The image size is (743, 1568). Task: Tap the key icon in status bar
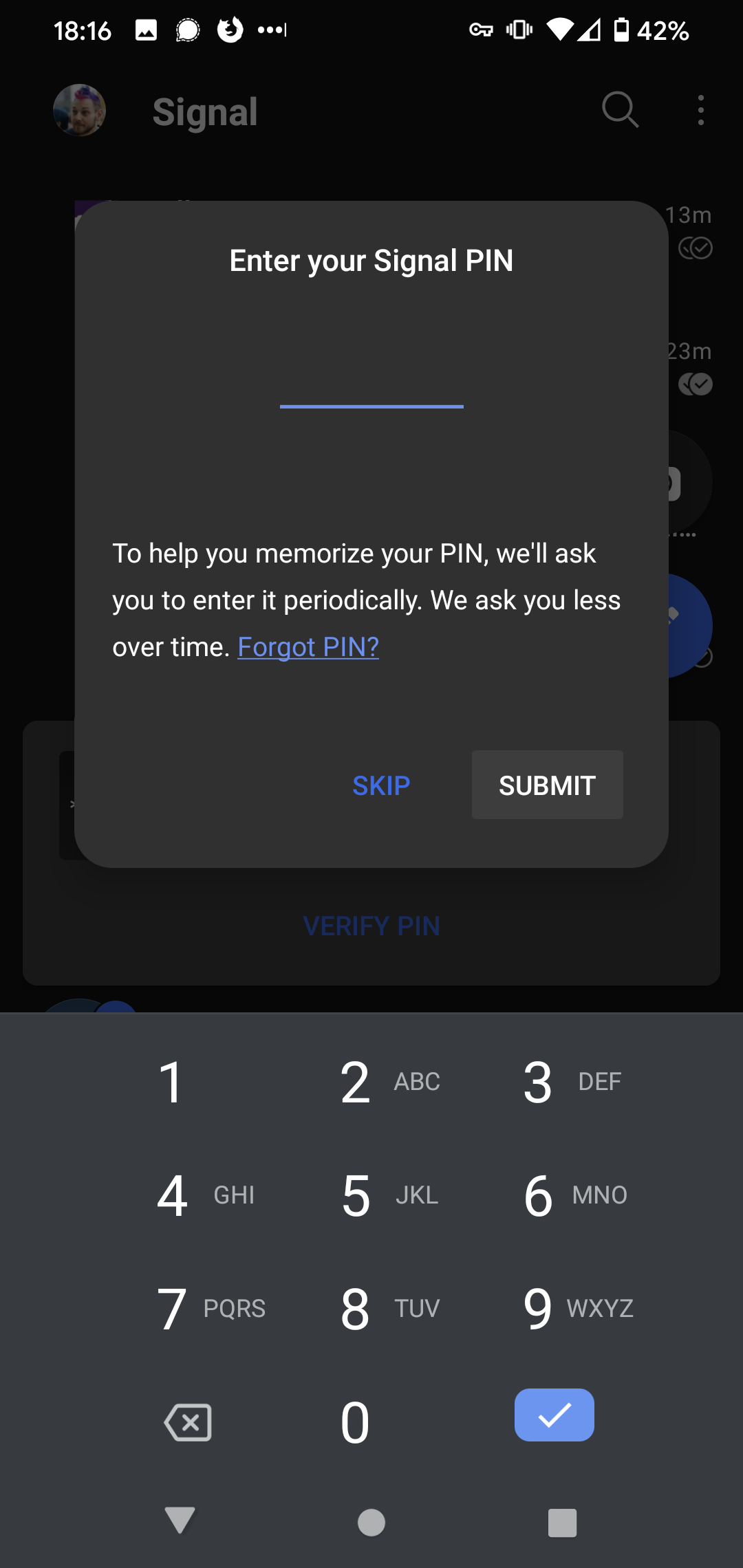(x=480, y=30)
